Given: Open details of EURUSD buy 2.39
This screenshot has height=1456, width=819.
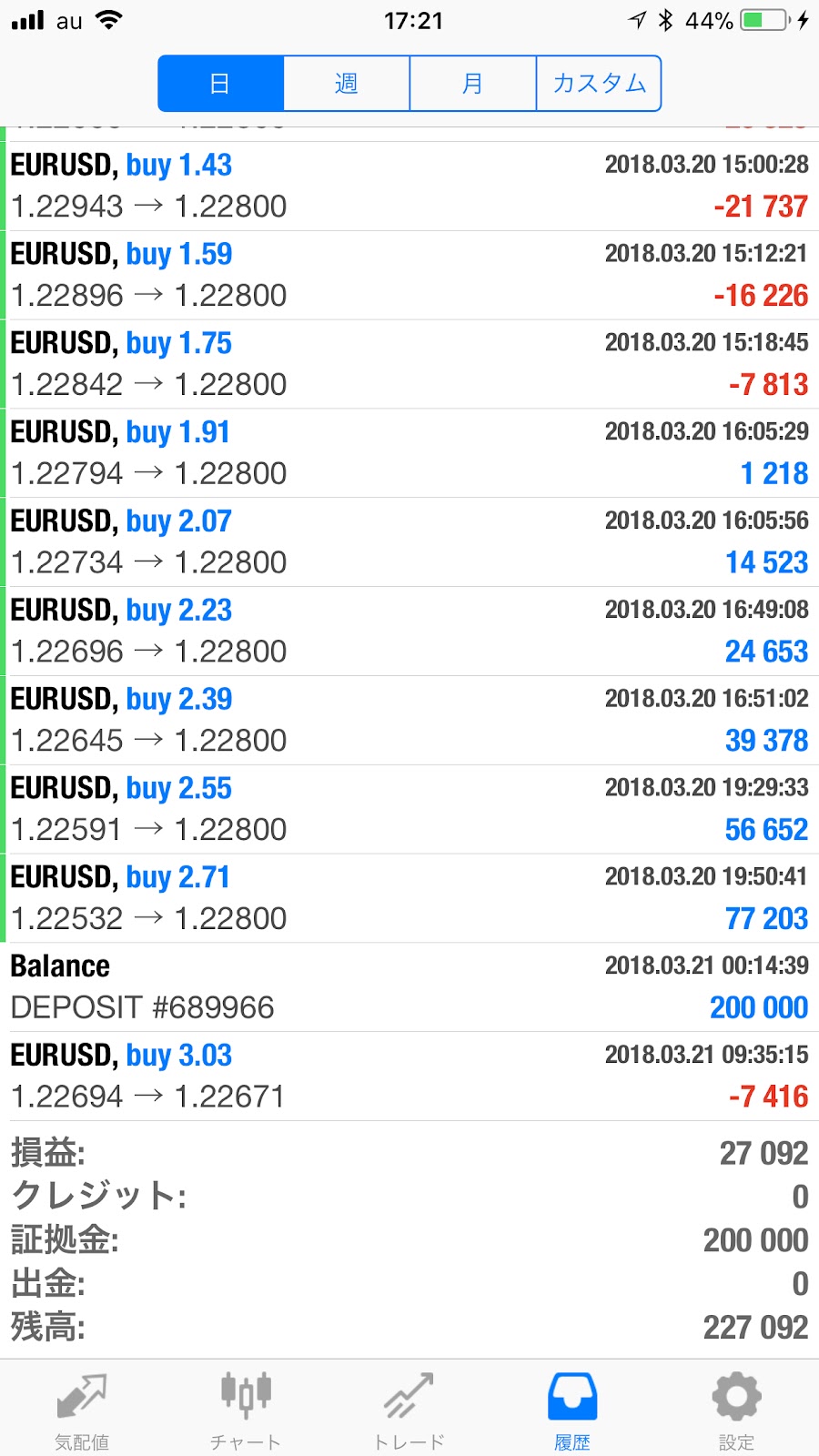Looking at the screenshot, I should click(x=409, y=721).
